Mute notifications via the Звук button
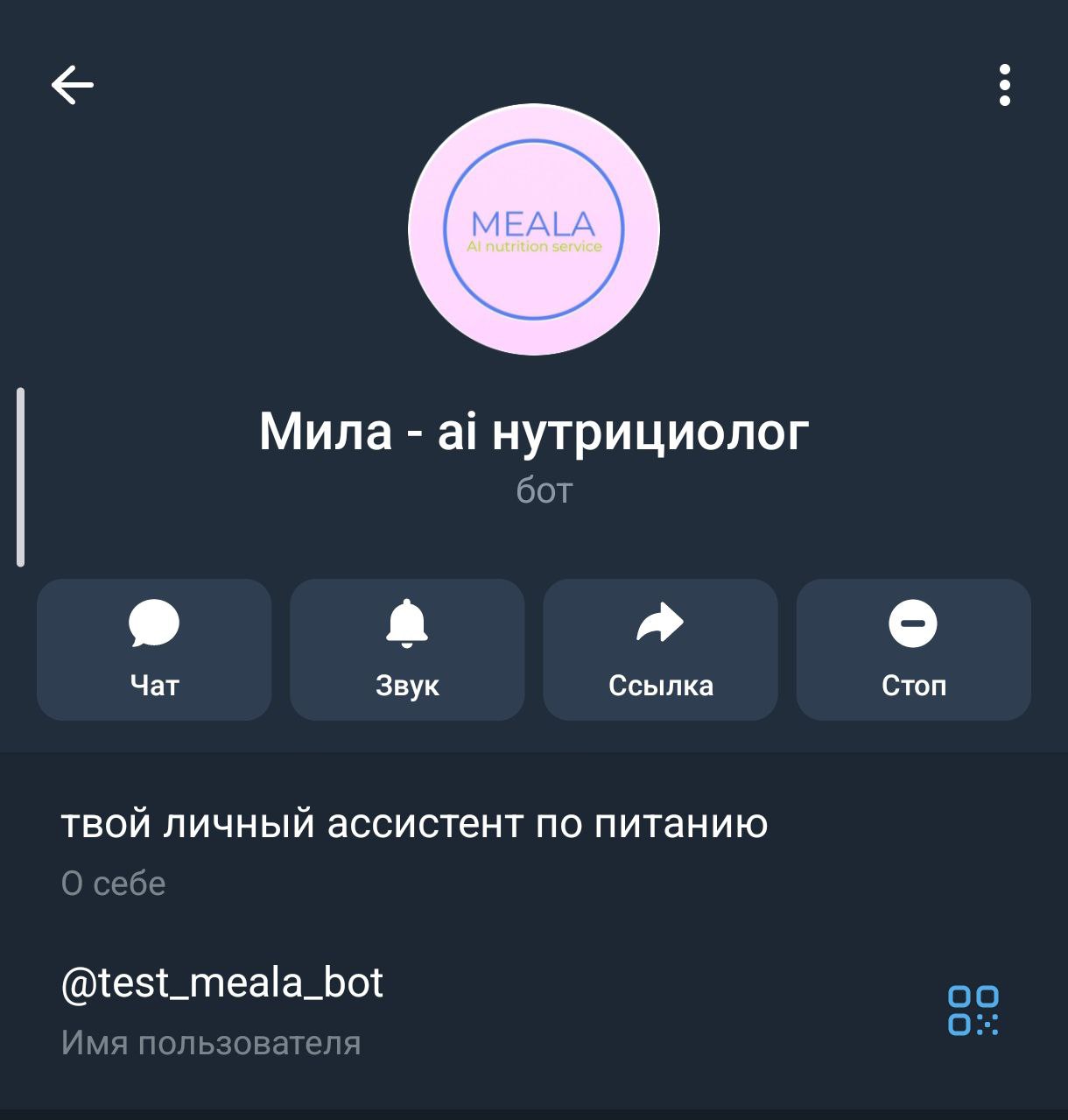 pyautogui.click(x=406, y=648)
